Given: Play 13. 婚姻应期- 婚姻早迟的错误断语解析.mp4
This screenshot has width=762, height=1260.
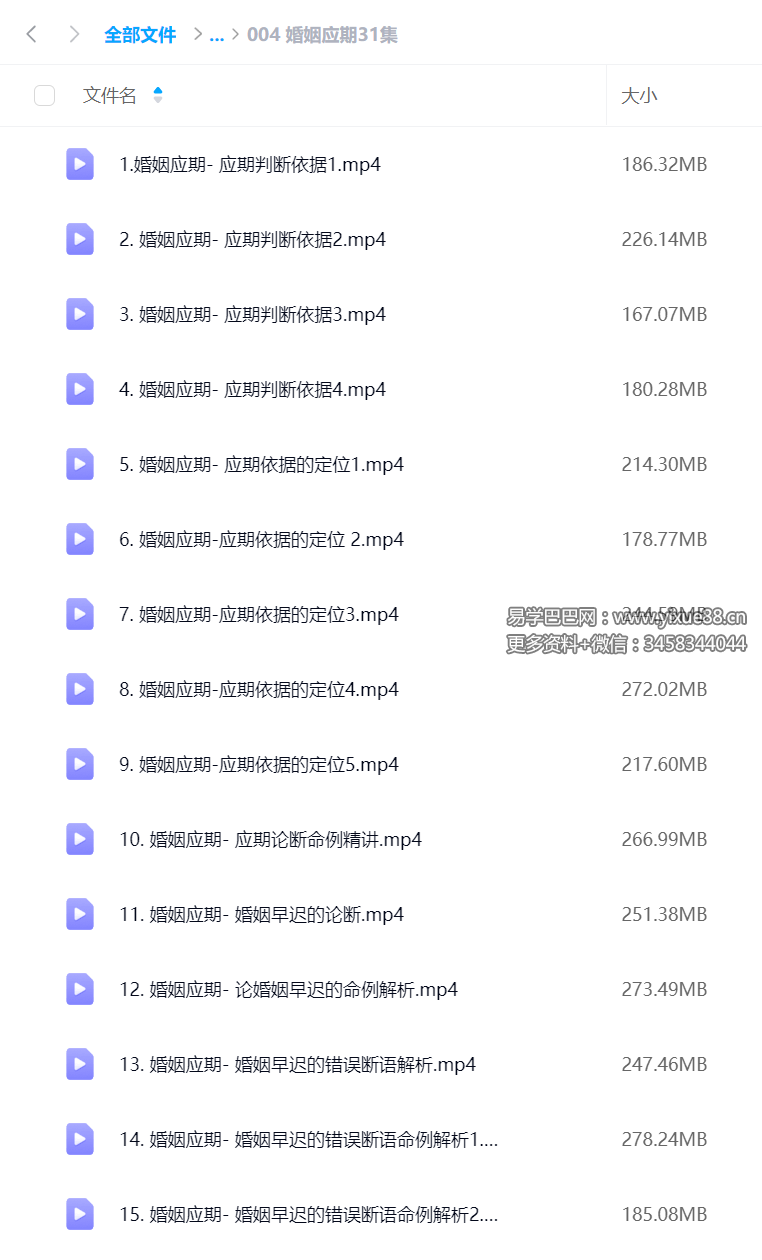Looking at the screenshot, I should [x=297, y=1064].
